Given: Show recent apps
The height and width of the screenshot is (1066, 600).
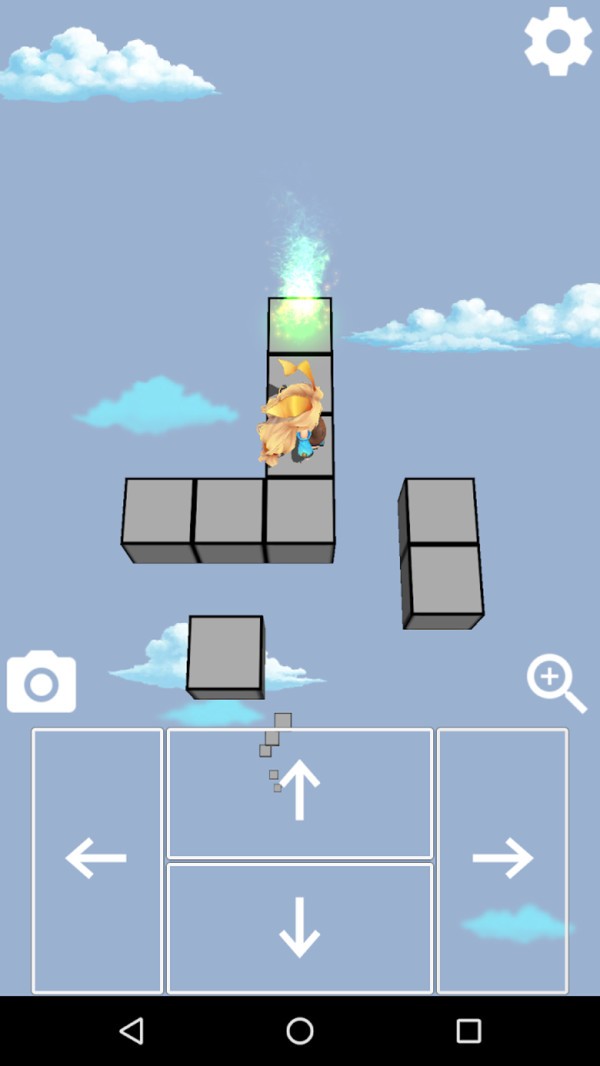Looking at the screenshot, I should coord(468,1031).
